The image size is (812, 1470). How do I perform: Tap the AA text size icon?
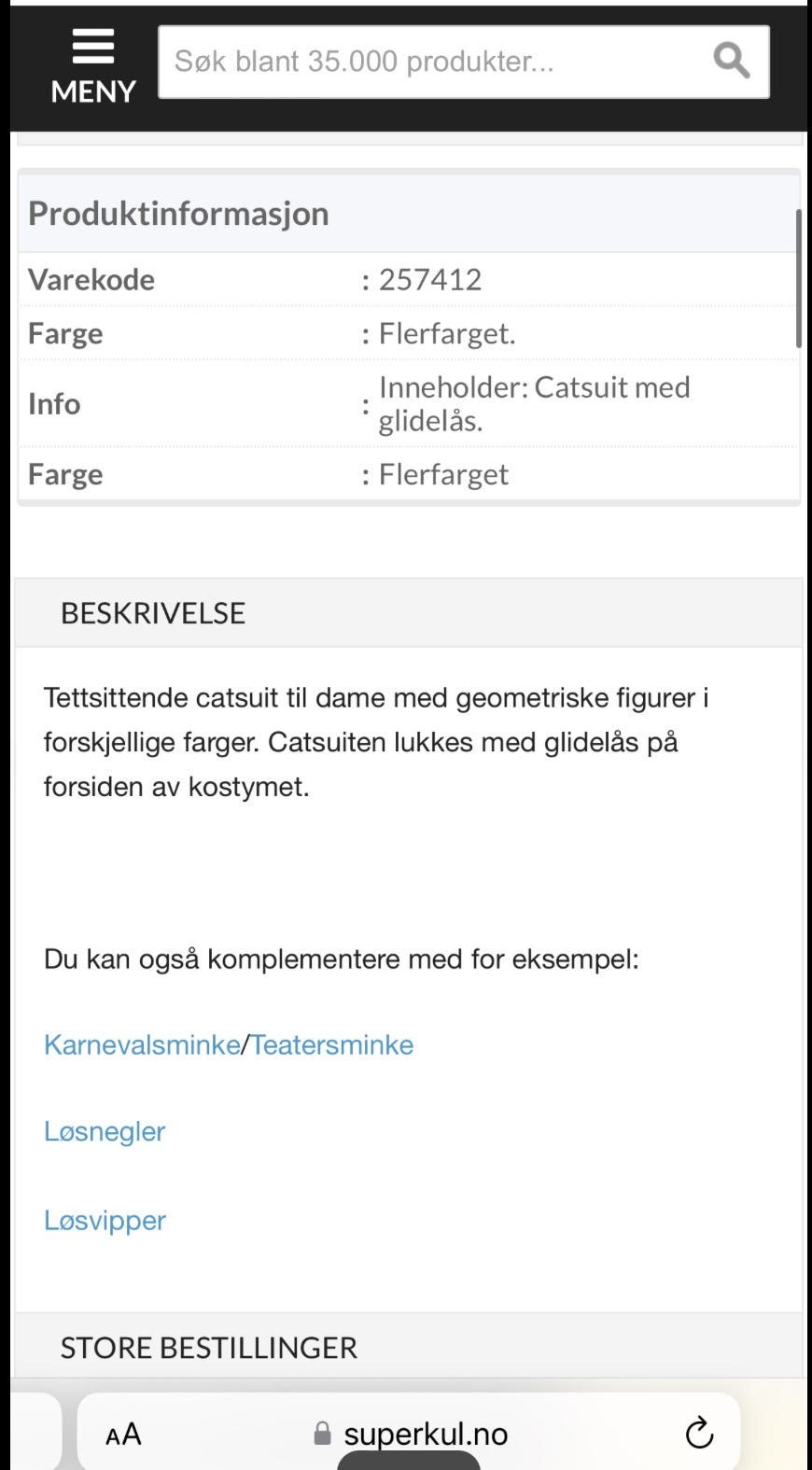coord(122,1433)
